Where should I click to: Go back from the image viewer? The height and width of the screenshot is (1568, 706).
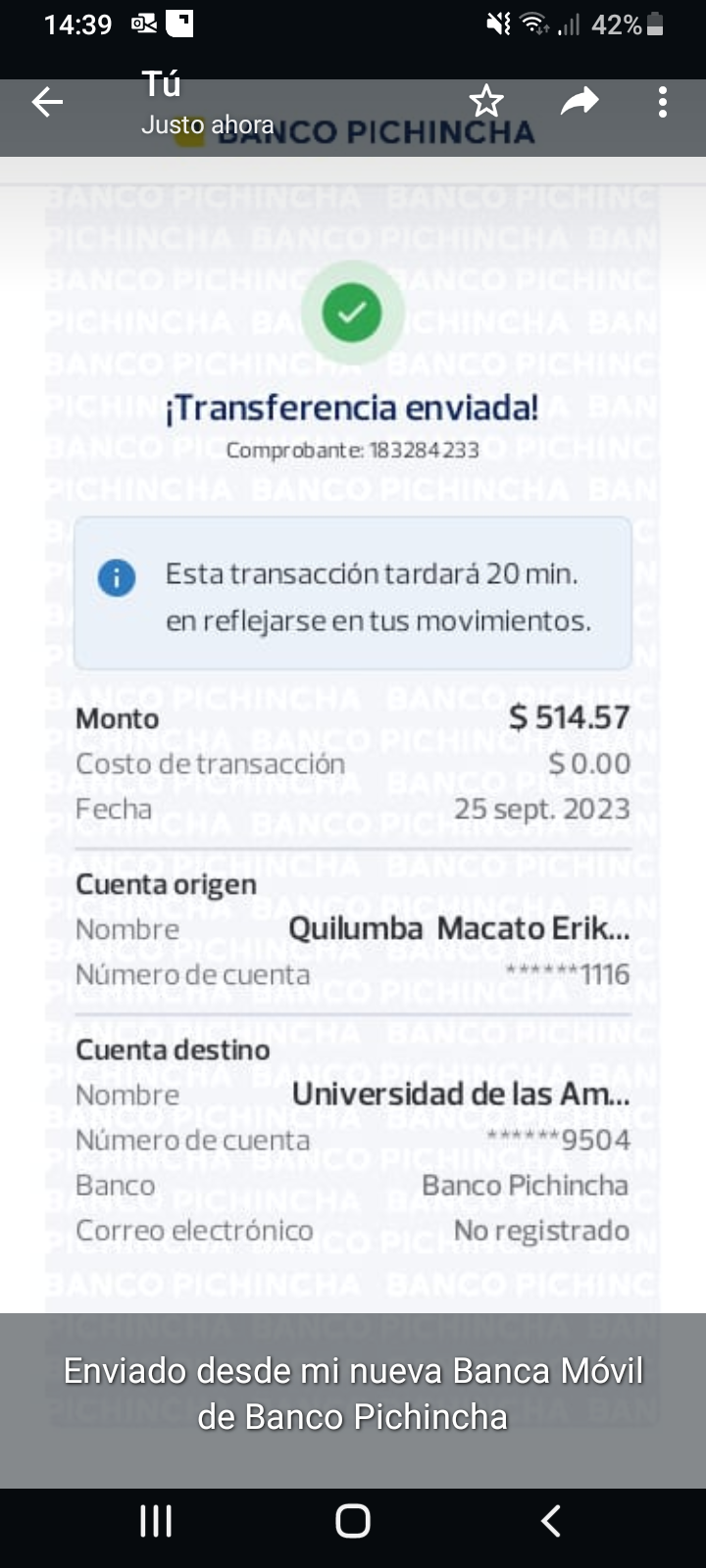tap(47, 102)
